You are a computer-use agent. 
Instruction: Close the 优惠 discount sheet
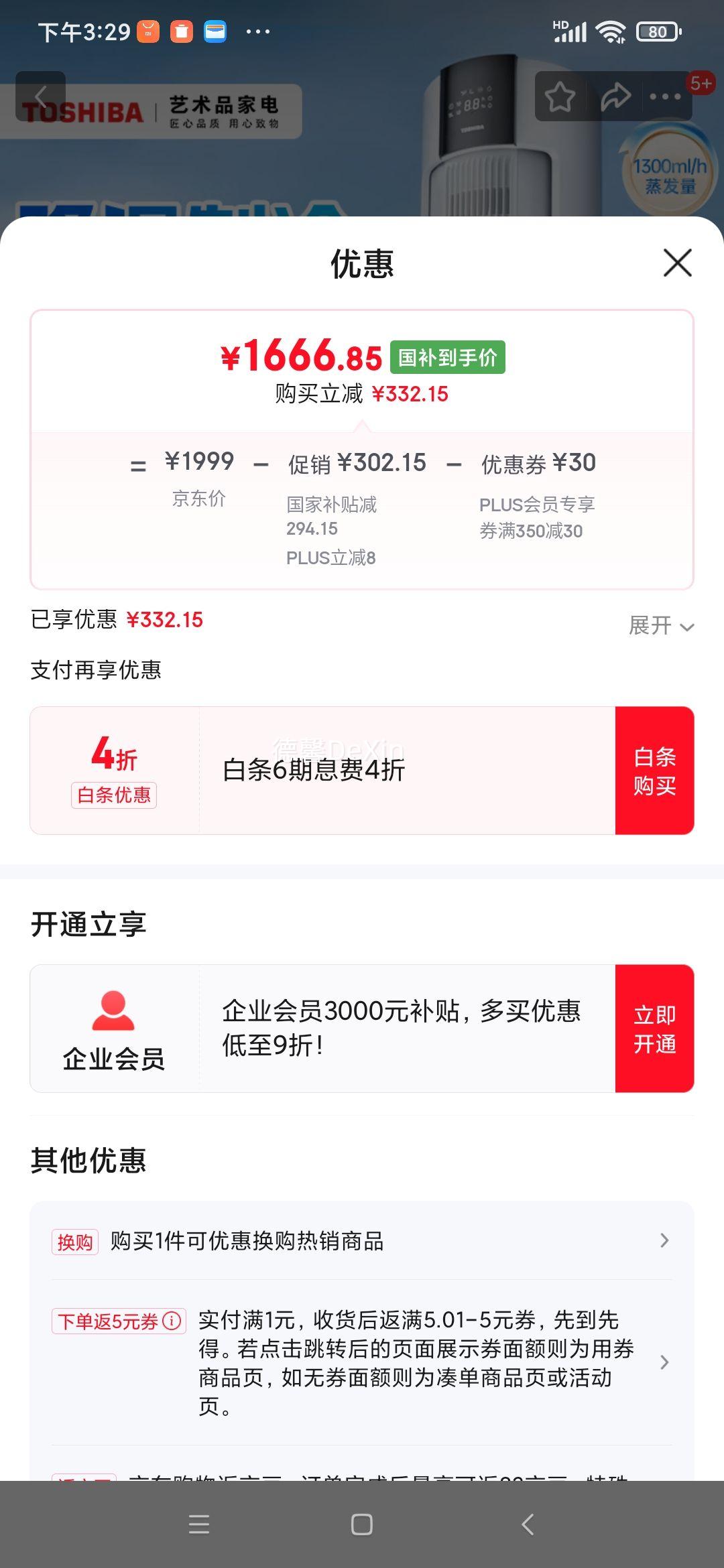[x=677, y=263]
